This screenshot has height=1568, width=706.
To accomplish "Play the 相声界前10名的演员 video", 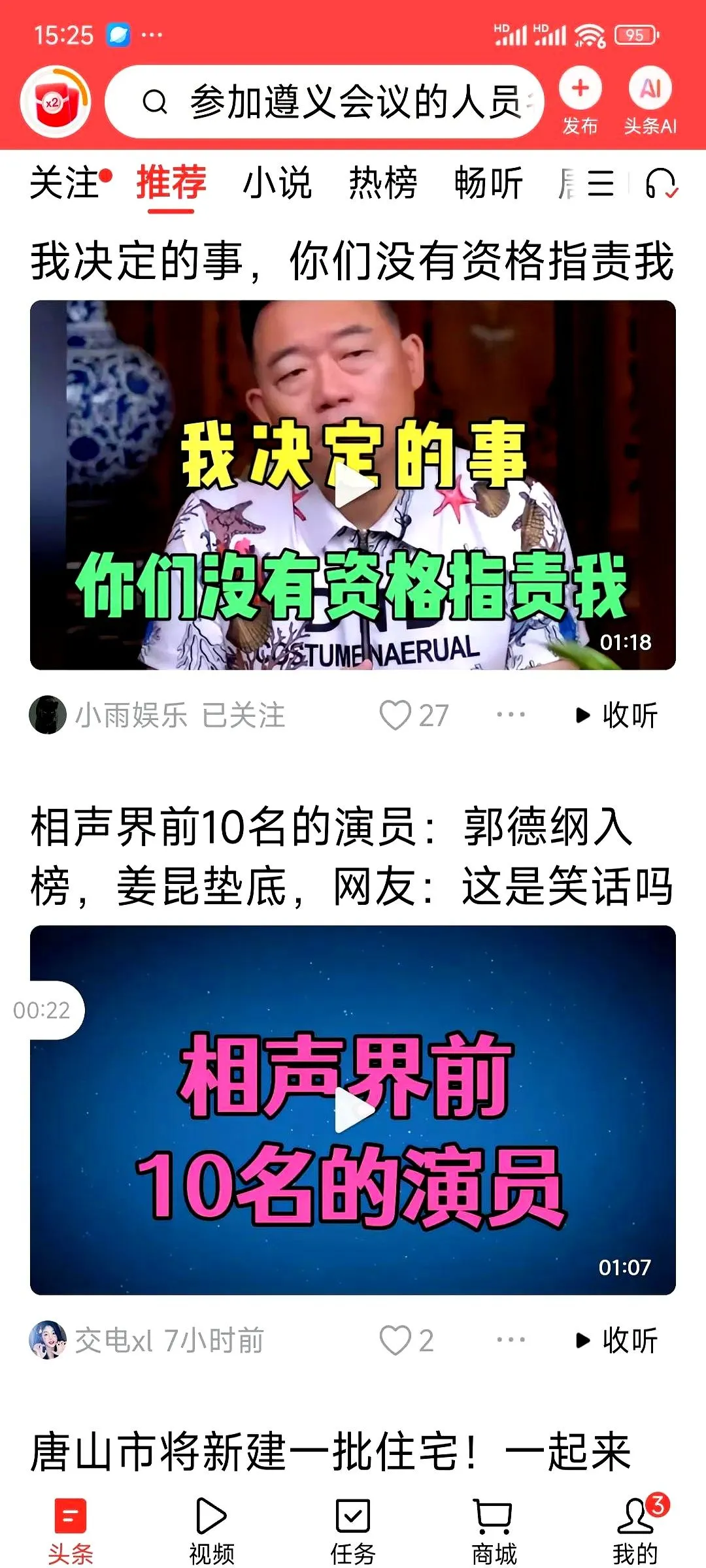I will pyautogui.click(x=353, y=1109).
